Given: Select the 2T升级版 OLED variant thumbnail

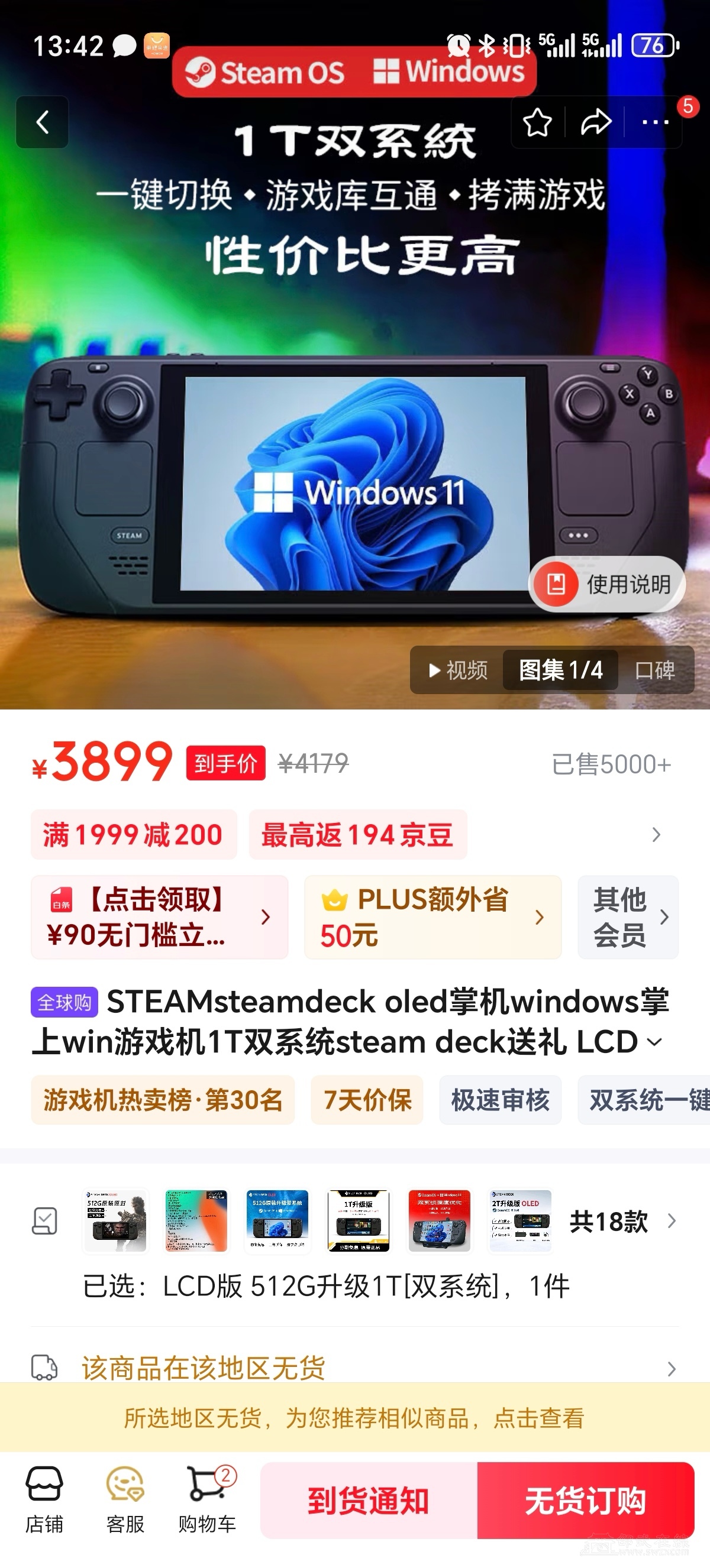Looking at the screenshot, I should tap(521, 1221).
